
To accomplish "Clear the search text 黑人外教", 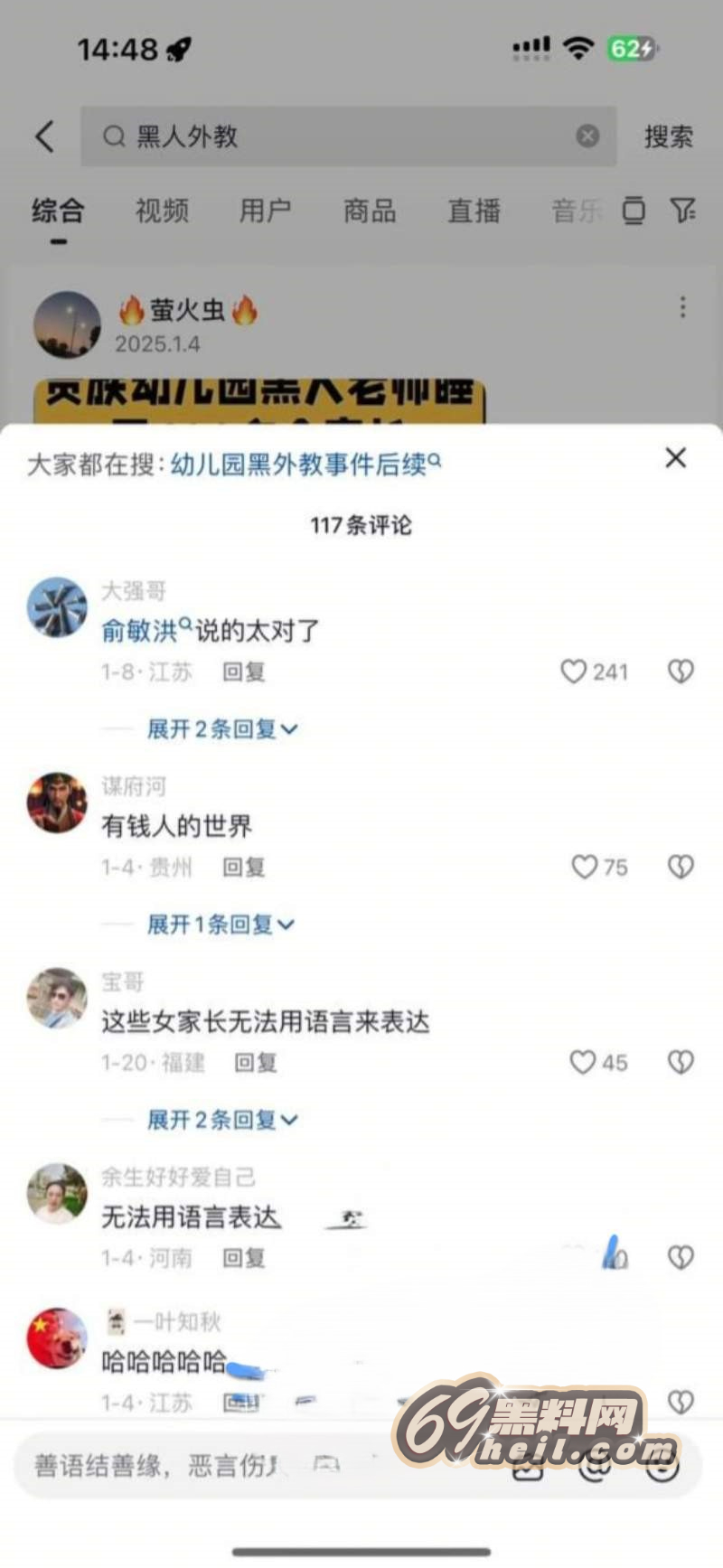I will pos(587,136).
